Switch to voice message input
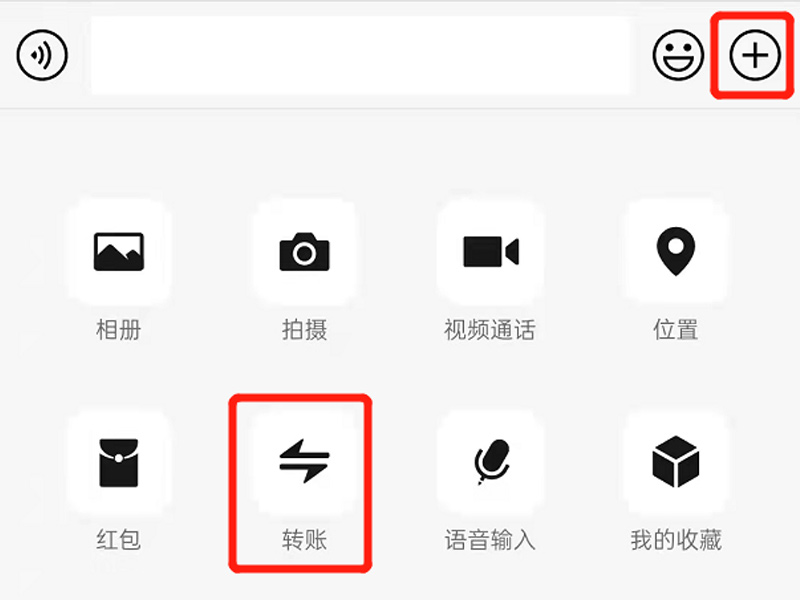This screenshot has width=800, height=600. click(42, 56)
